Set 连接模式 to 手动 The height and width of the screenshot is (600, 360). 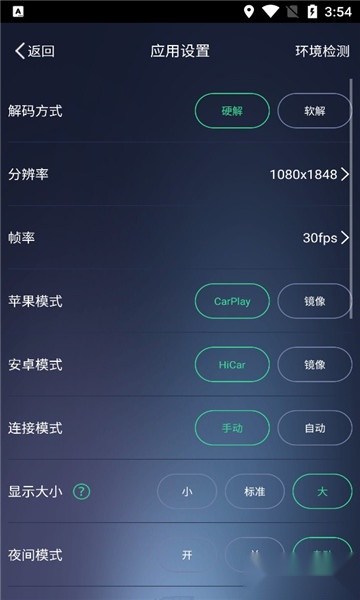[x=232, y=428]
